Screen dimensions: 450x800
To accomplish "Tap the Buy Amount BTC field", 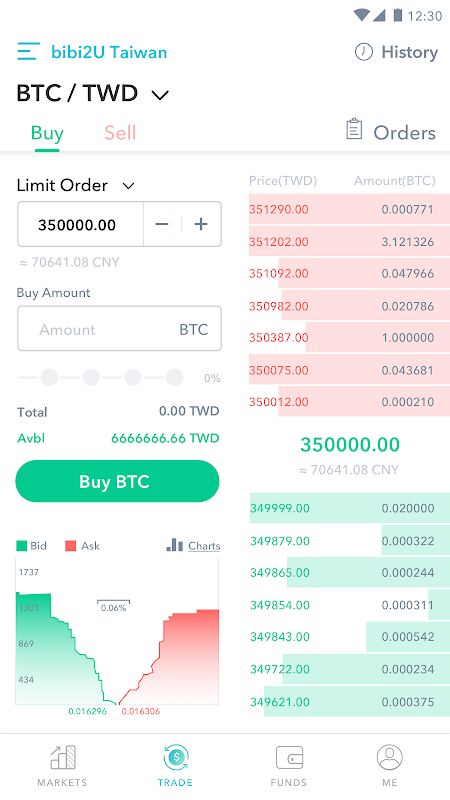I will click(x=119, y=329).
